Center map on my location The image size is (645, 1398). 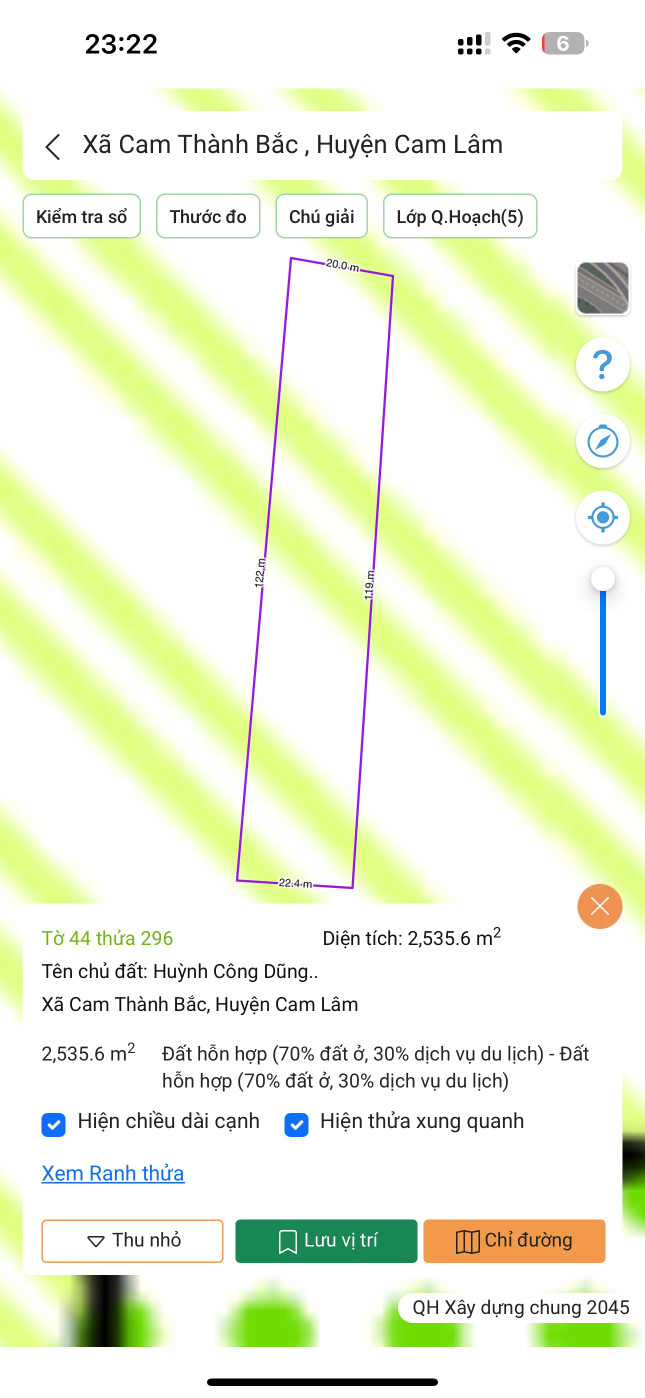point(603,518)
